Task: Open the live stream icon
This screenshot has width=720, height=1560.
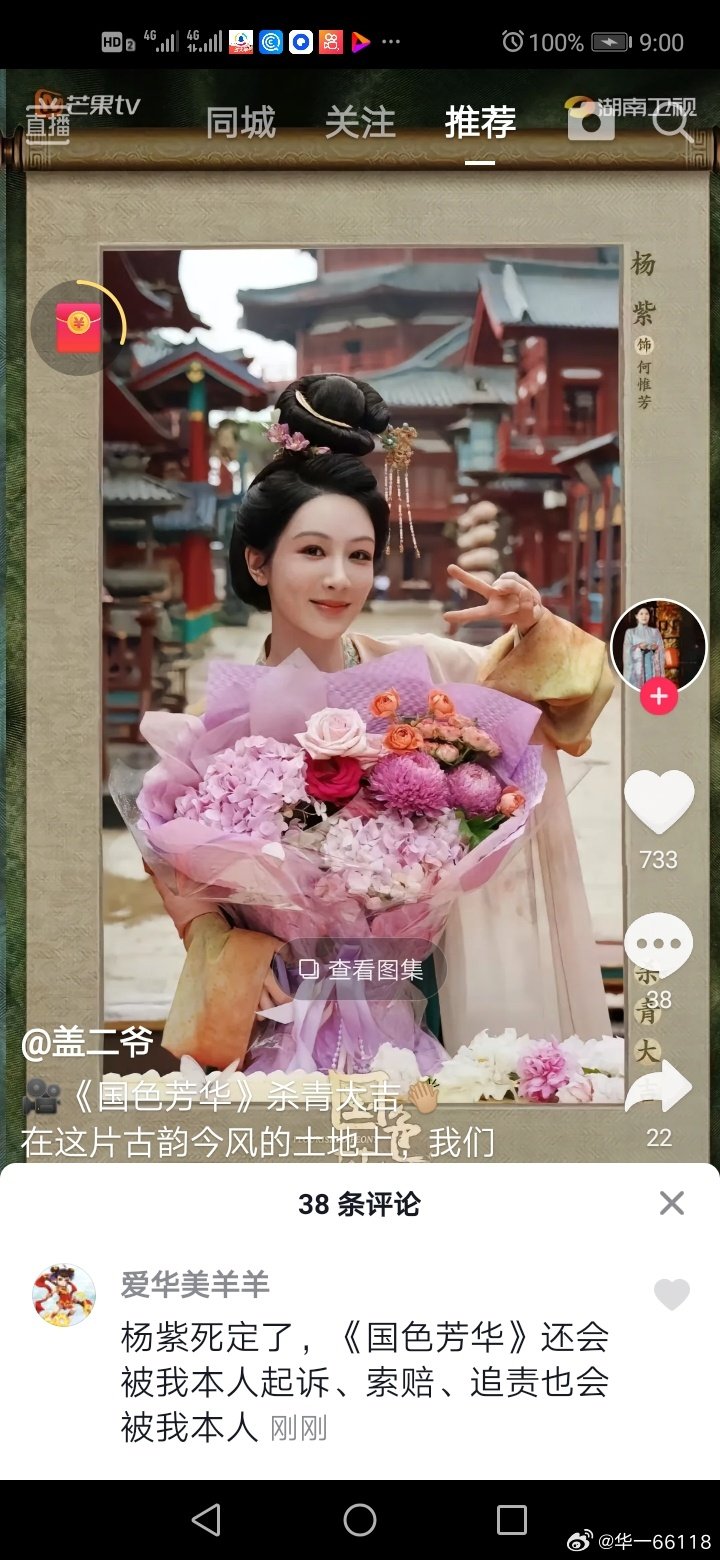Action: [47, 122]
